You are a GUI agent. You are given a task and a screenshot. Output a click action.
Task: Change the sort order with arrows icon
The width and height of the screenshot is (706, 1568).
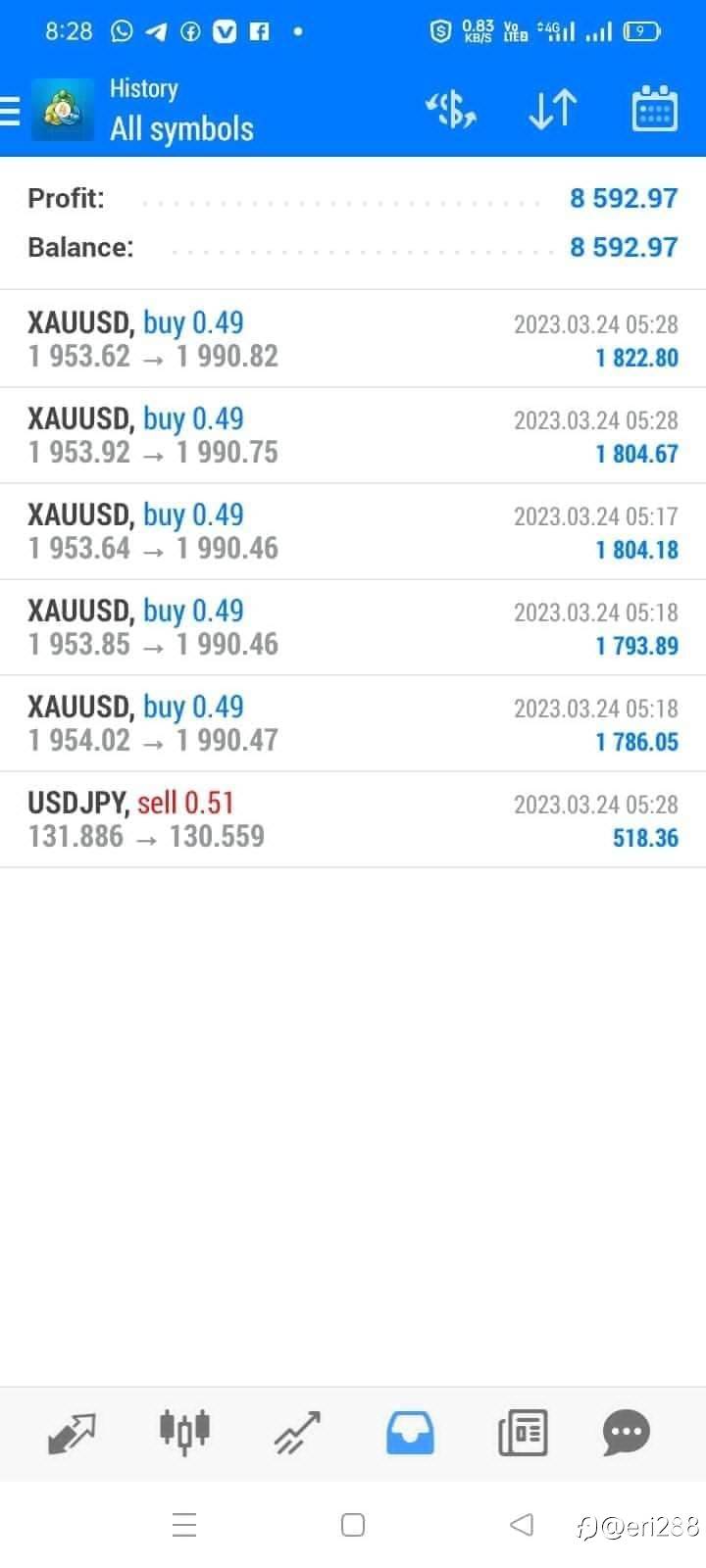[x=552, y=110]
